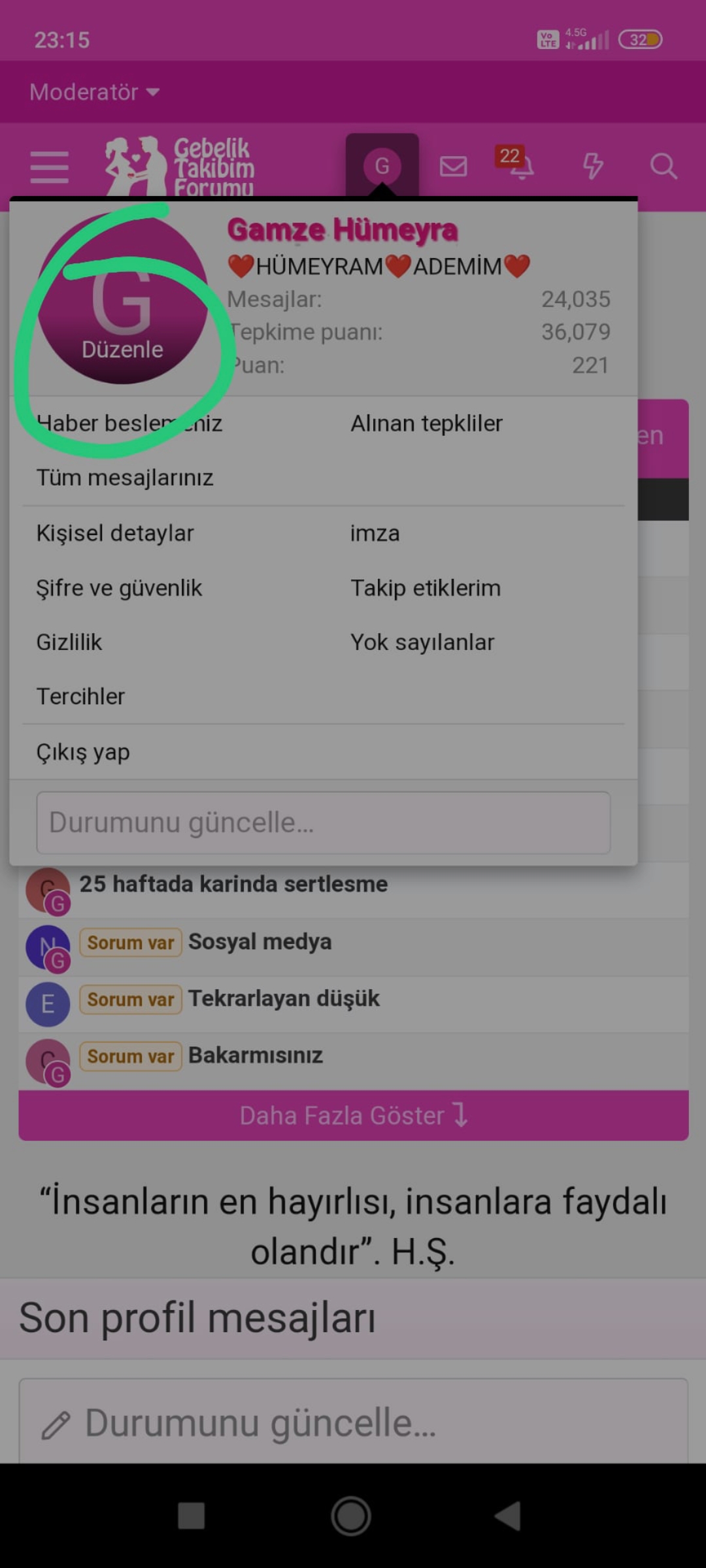Tap the Durumunu güncelle field in the menu
706x1568 pixels.
coord(323,823)
